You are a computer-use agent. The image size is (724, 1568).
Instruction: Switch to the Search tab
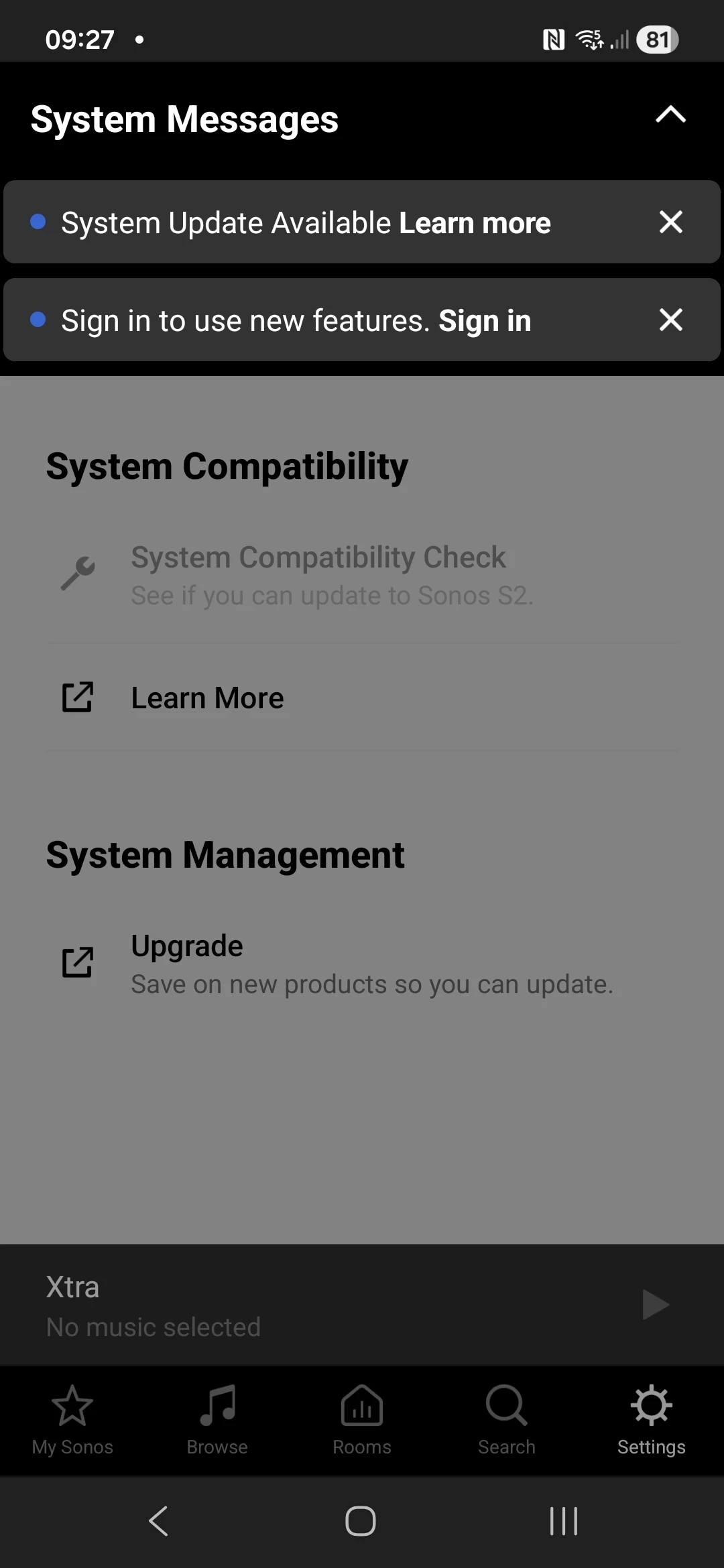507,1419
